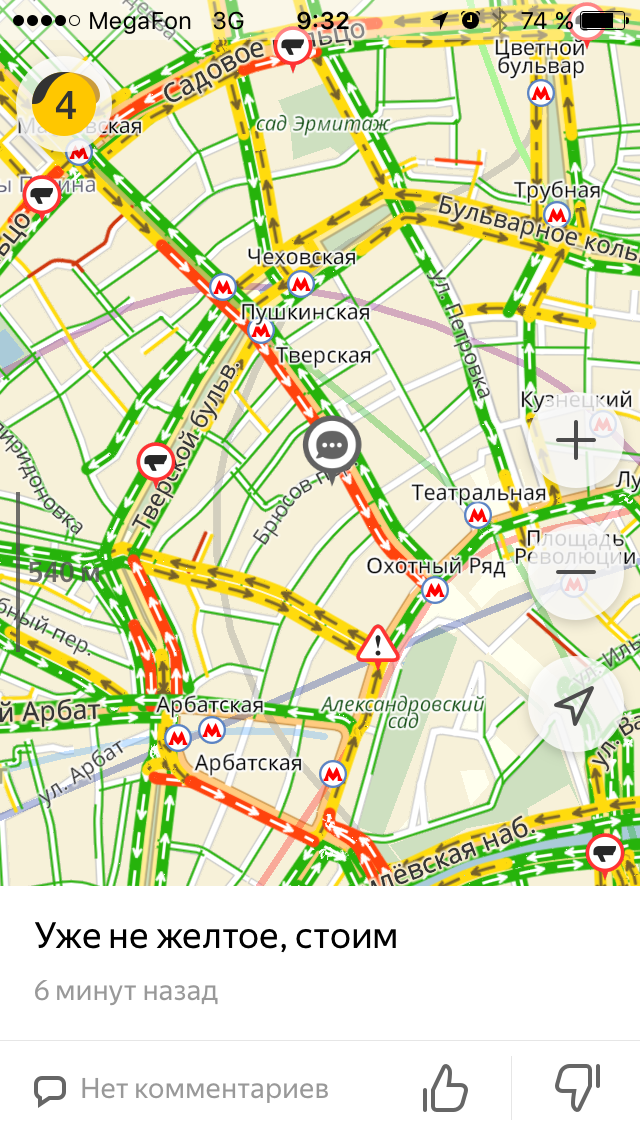
Task: Zoom in the map with plus button
Action: click(575, 441)
